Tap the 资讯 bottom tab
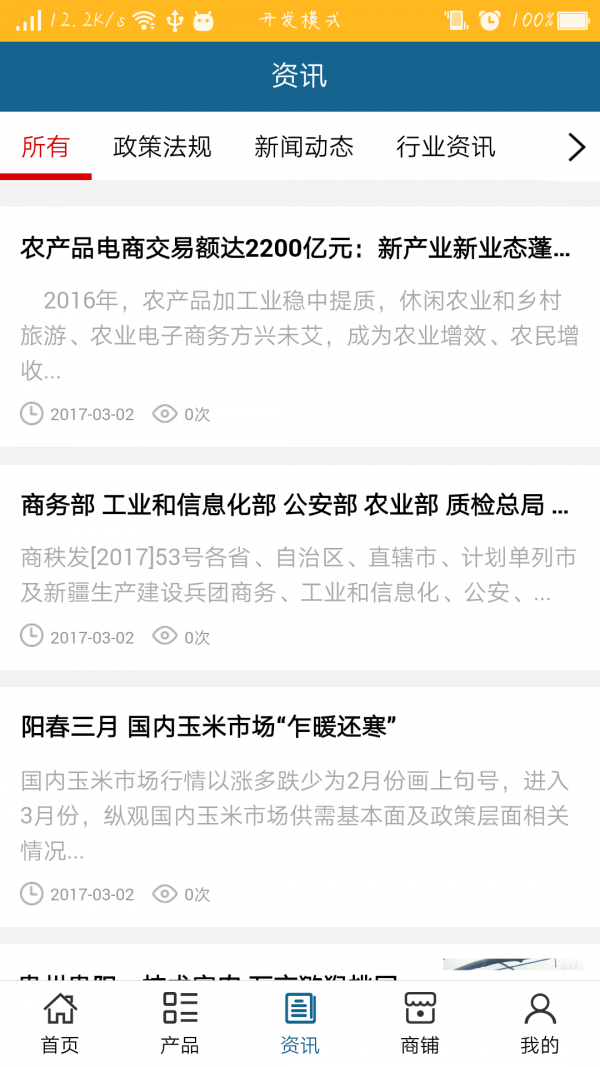 coord(300,1023)
